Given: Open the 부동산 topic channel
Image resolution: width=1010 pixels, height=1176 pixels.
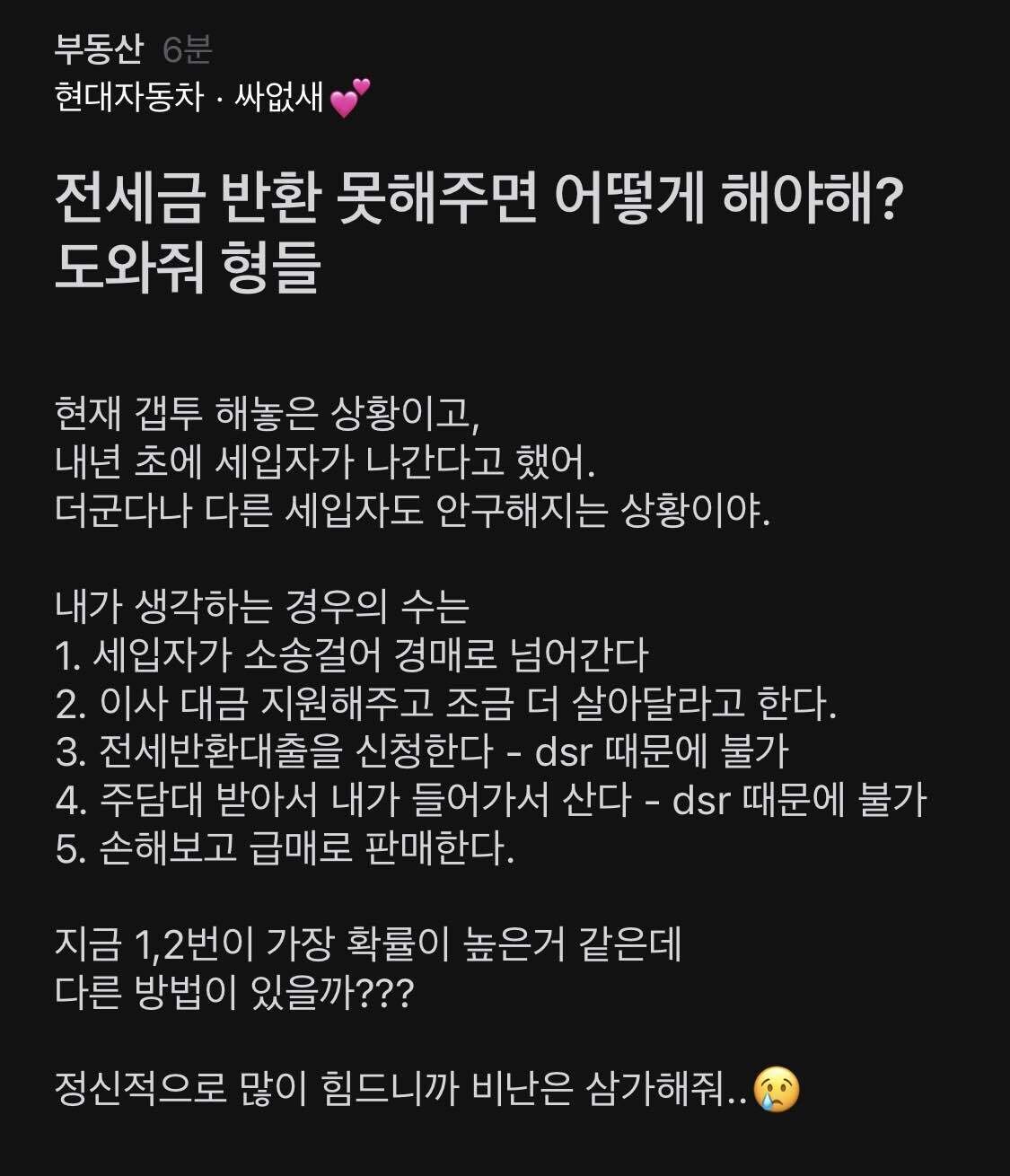Looking at the screenshot, I should pos(98,50).
